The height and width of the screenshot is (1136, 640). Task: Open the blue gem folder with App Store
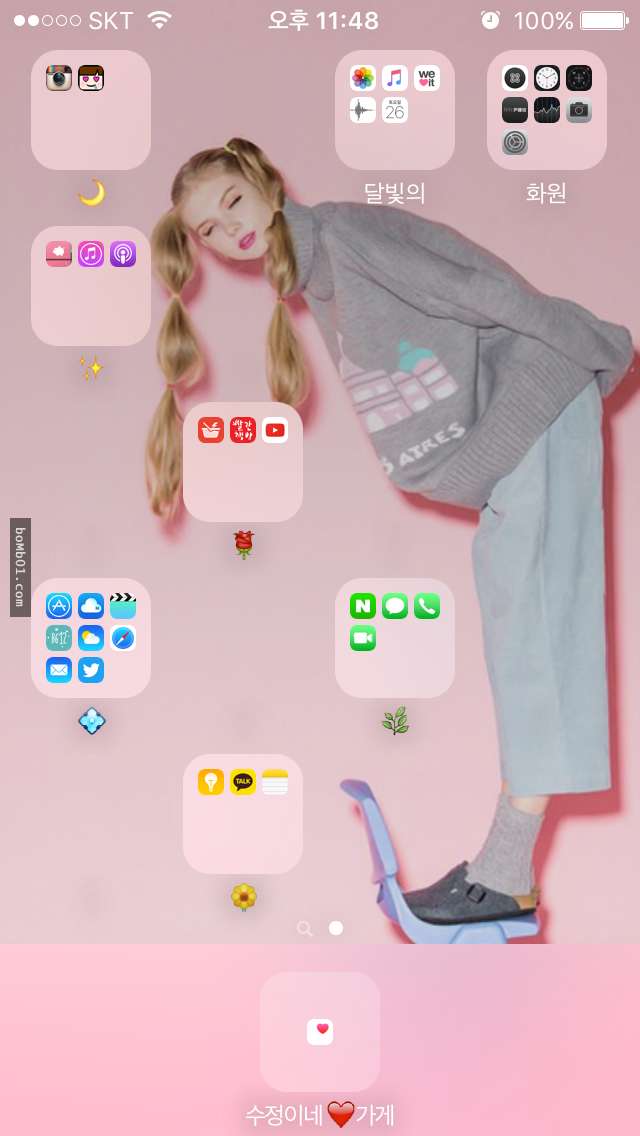[91, 638]
